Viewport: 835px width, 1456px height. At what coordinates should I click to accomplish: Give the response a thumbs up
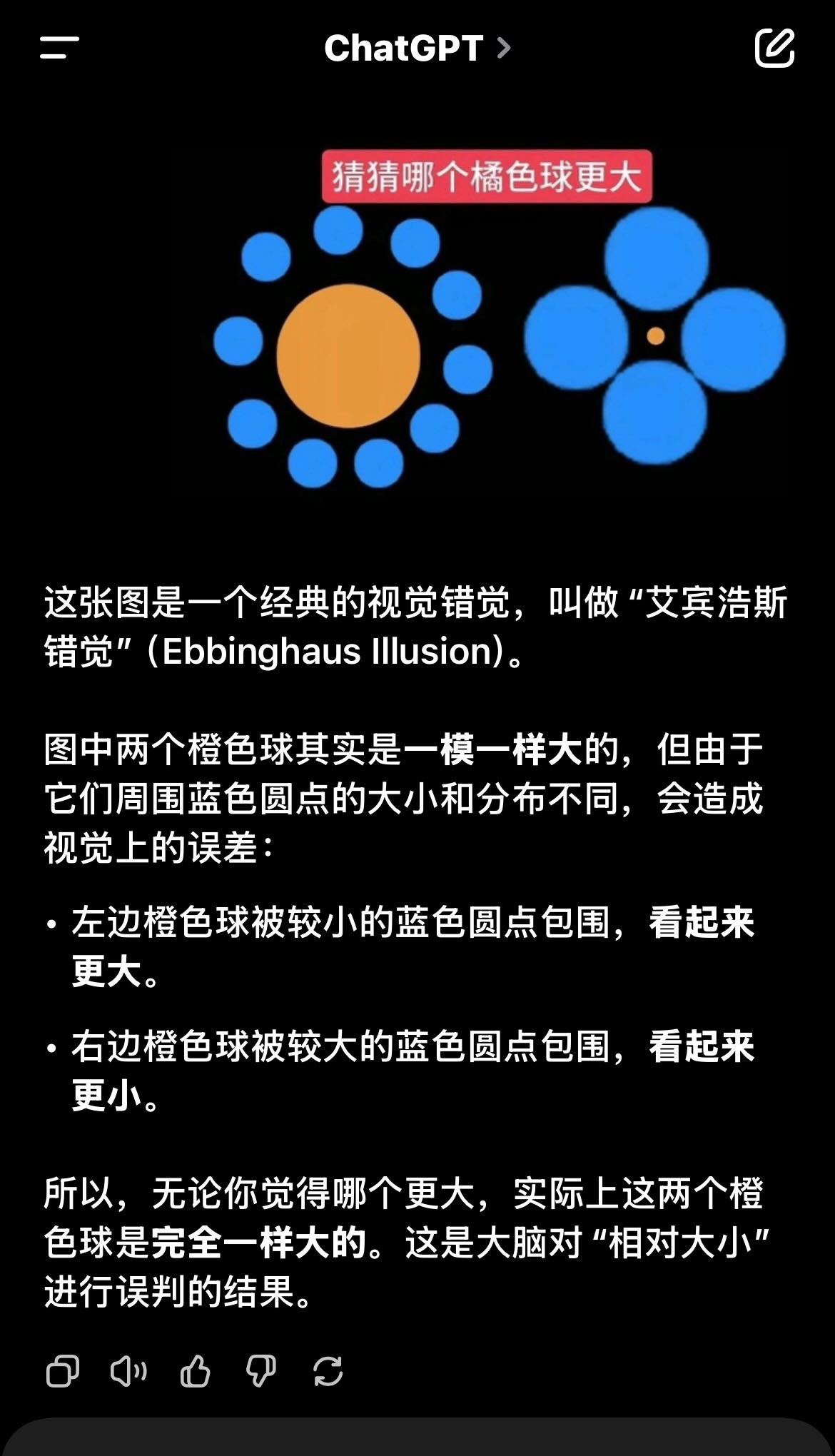click(x=195, y=1371)
